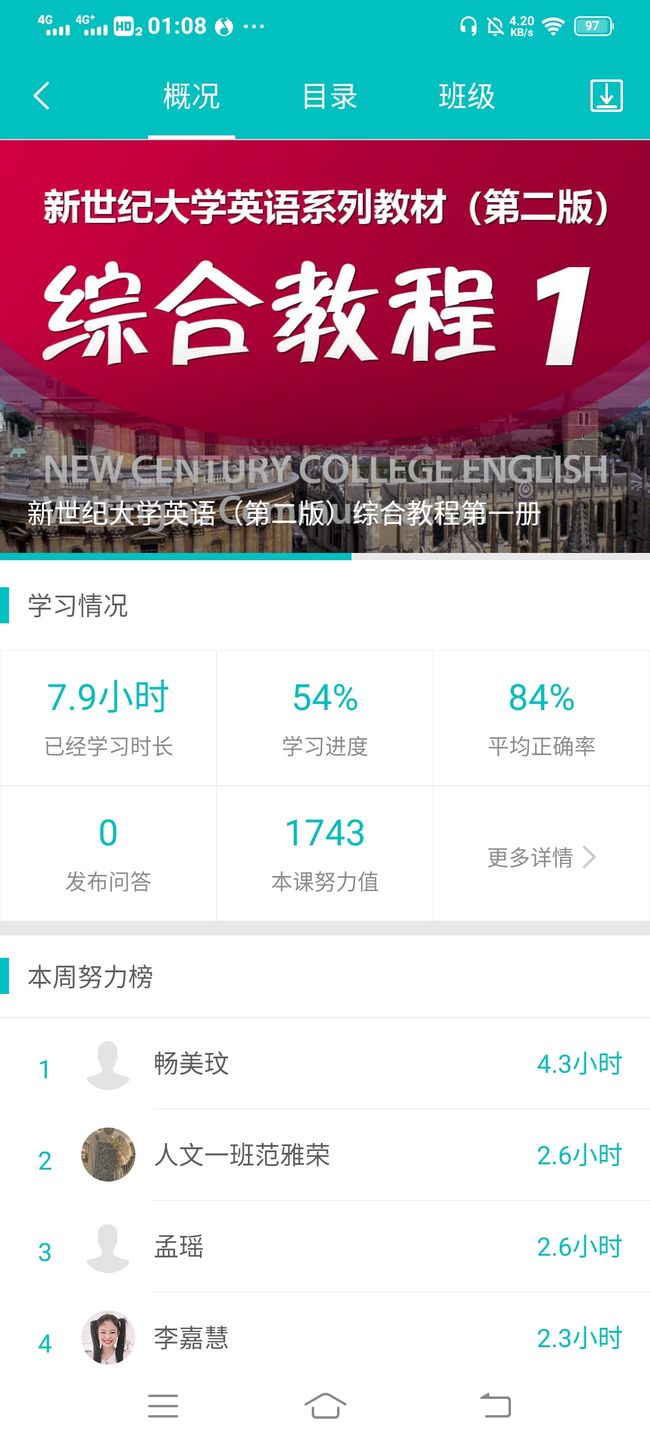Open 畅美玫's entry in the weekly ranking
The image size is (650, 1444).
click(x=325, y=1064)
